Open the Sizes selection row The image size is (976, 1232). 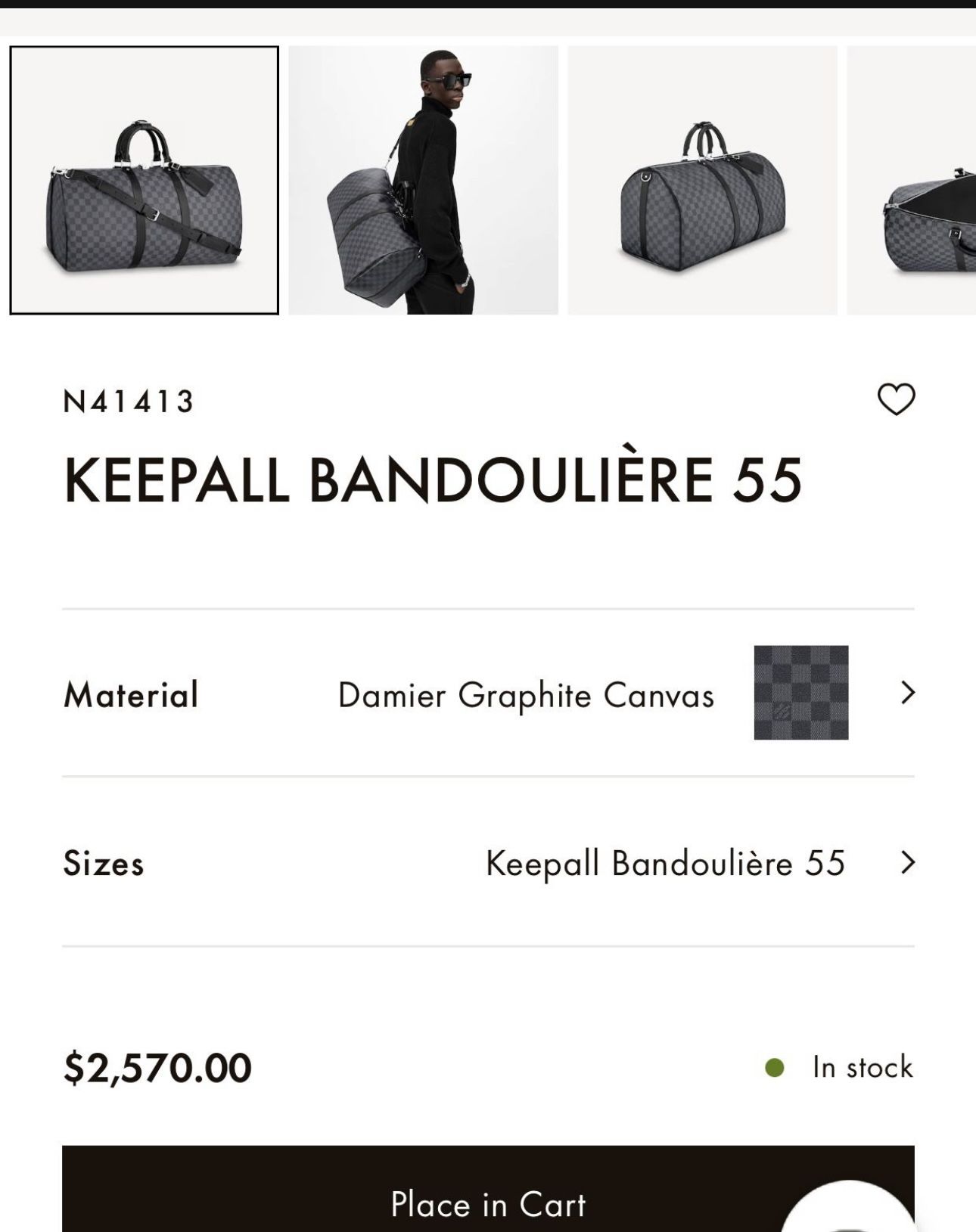[488, 862]
